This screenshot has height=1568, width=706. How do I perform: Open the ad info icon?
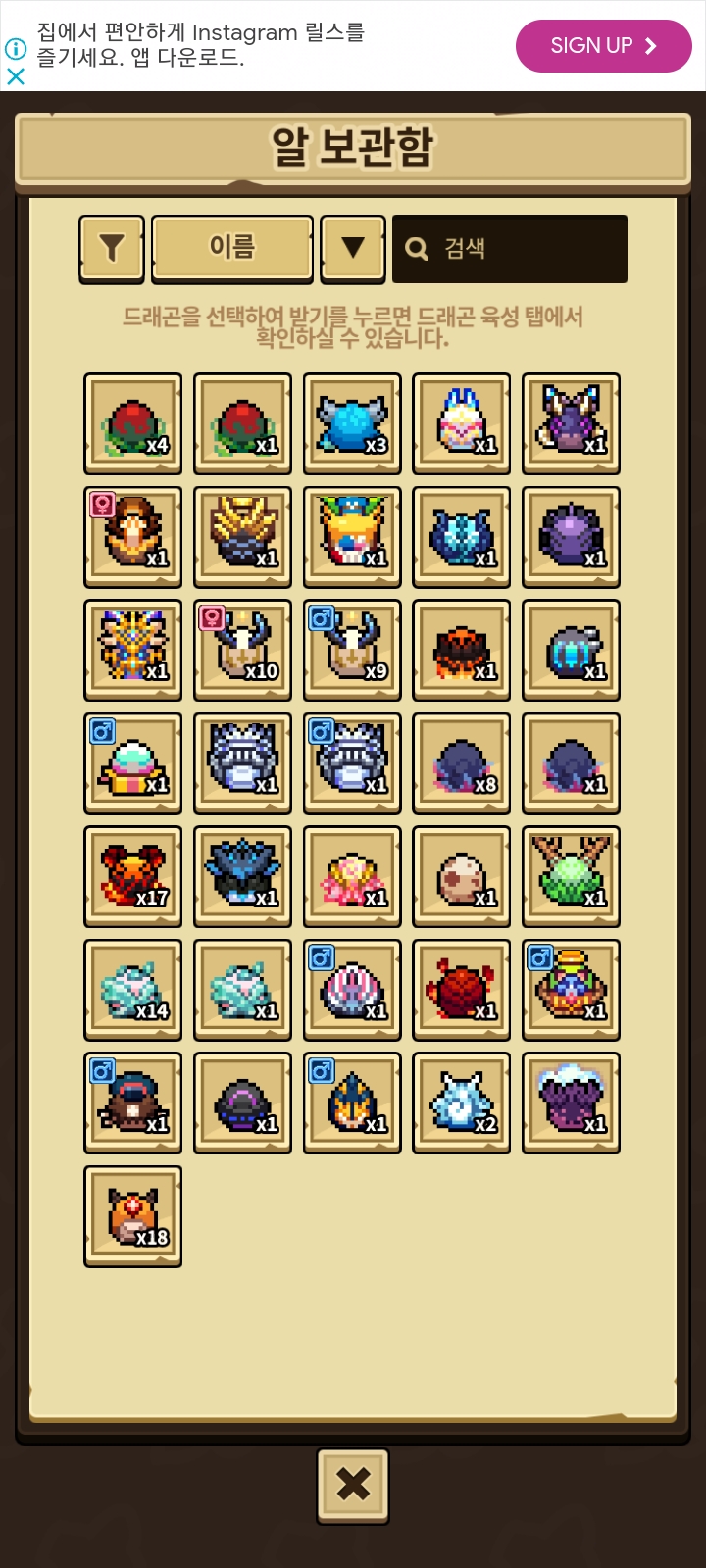(16, 48)
